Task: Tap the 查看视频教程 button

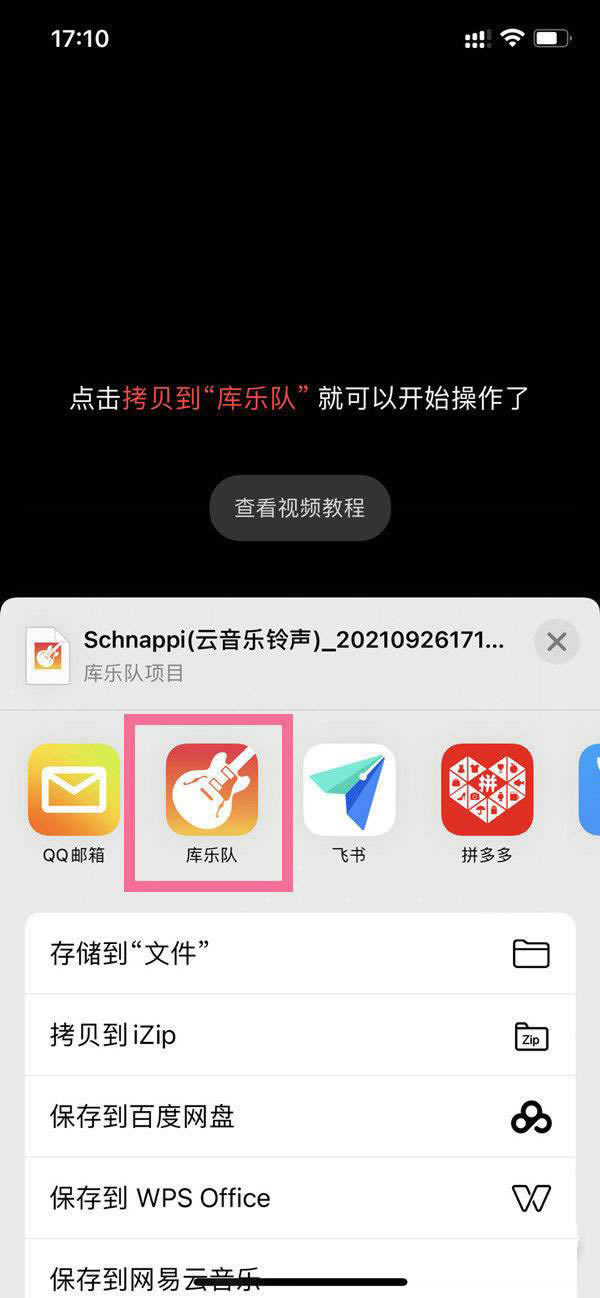Action: (299, 508)
